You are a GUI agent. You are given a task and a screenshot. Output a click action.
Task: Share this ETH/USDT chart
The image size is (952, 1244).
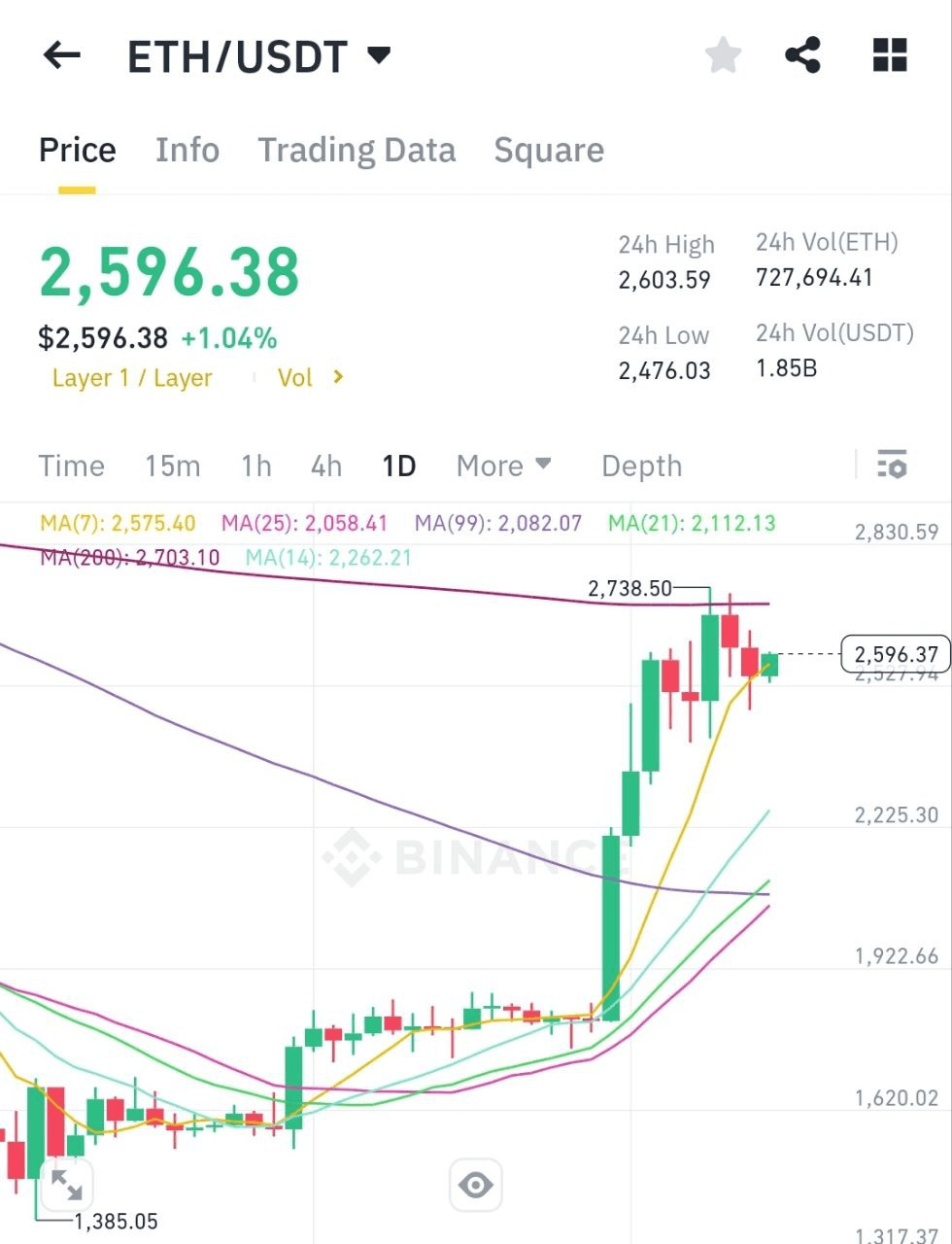tap(803, 55)
